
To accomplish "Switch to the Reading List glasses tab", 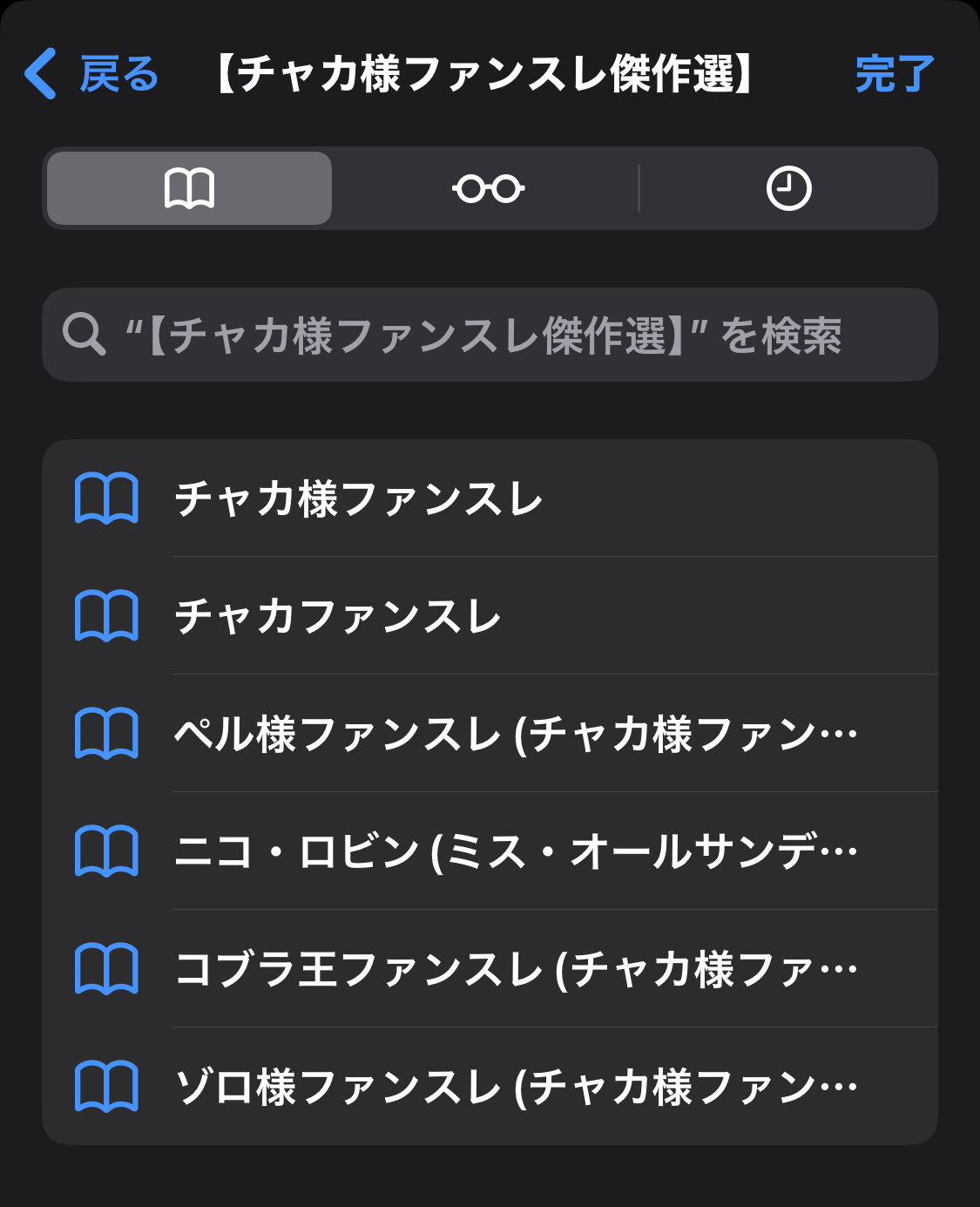I will [x=488, y=188].
